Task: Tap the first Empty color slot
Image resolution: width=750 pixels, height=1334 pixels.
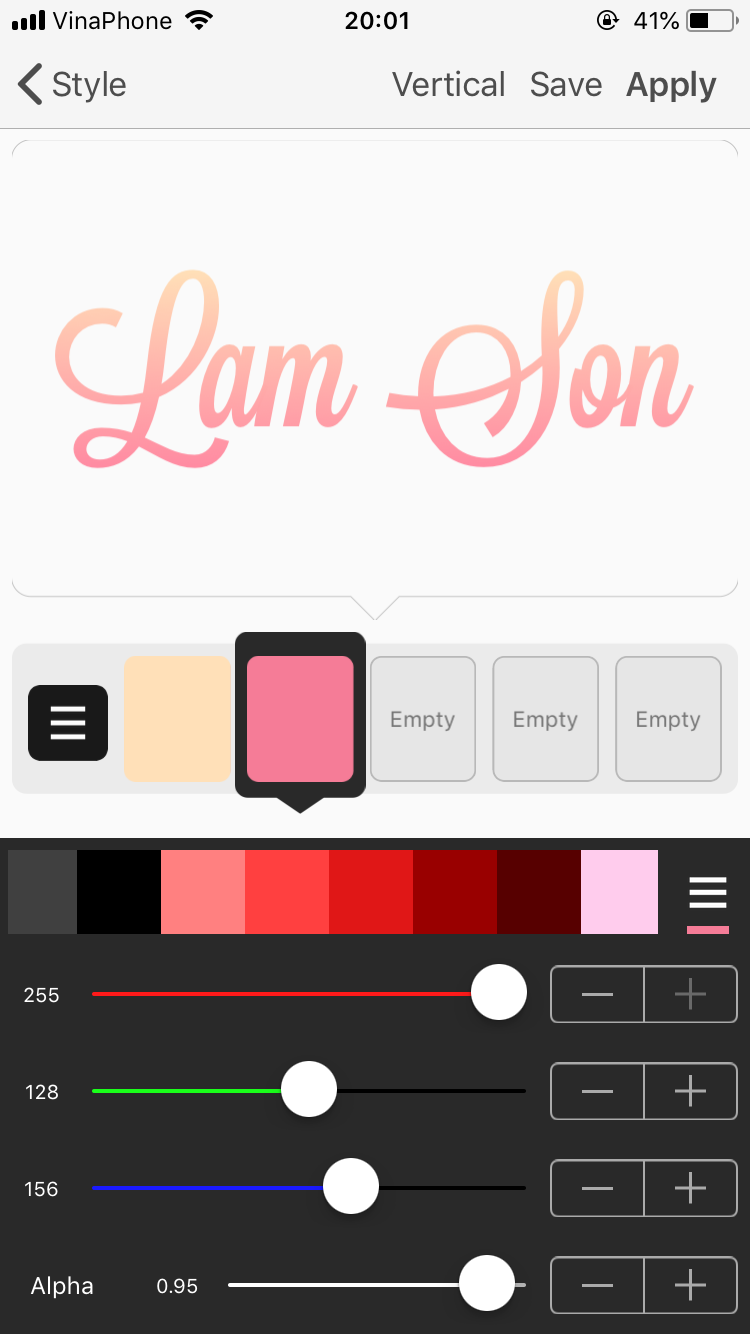Action: 422,718
